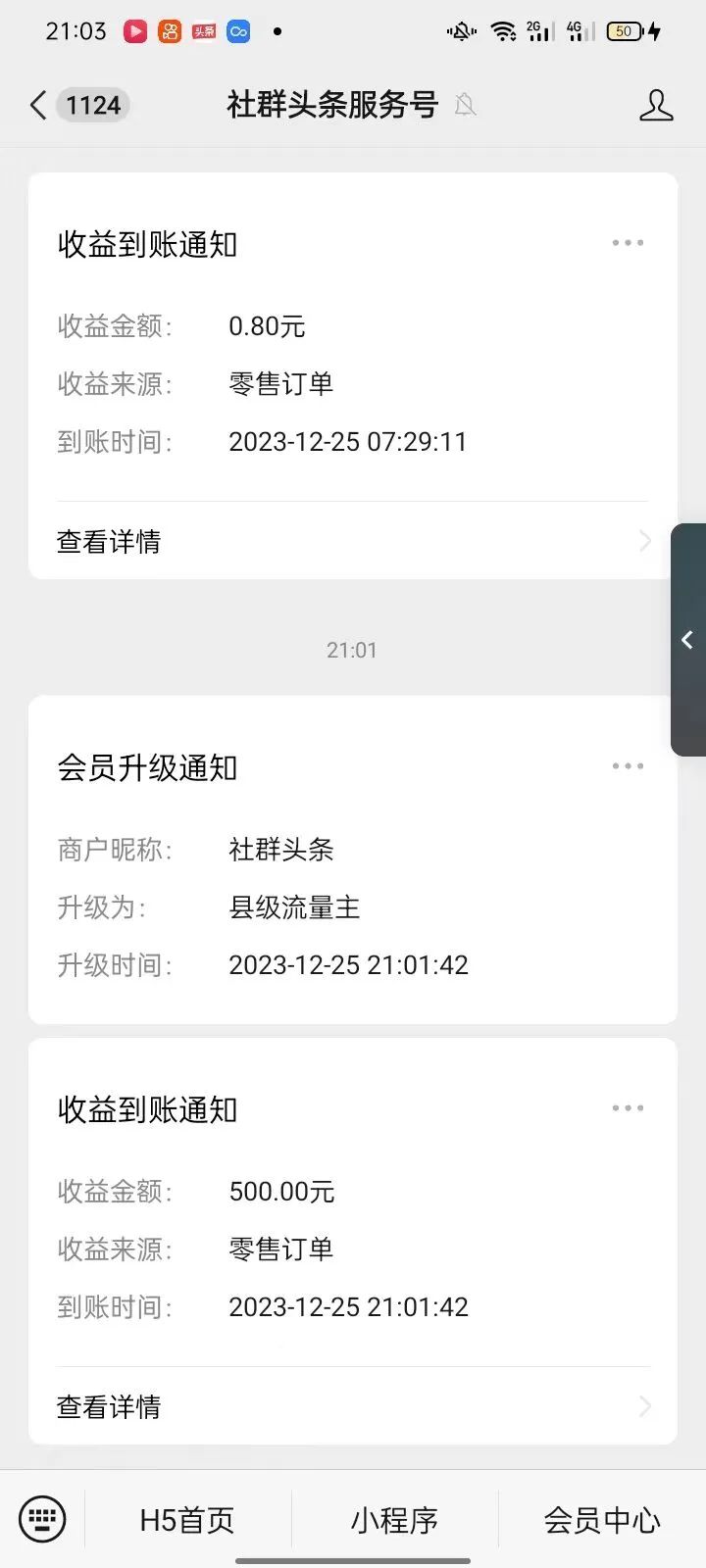Open the 小程序 menu

click(x=394, y=1520)
